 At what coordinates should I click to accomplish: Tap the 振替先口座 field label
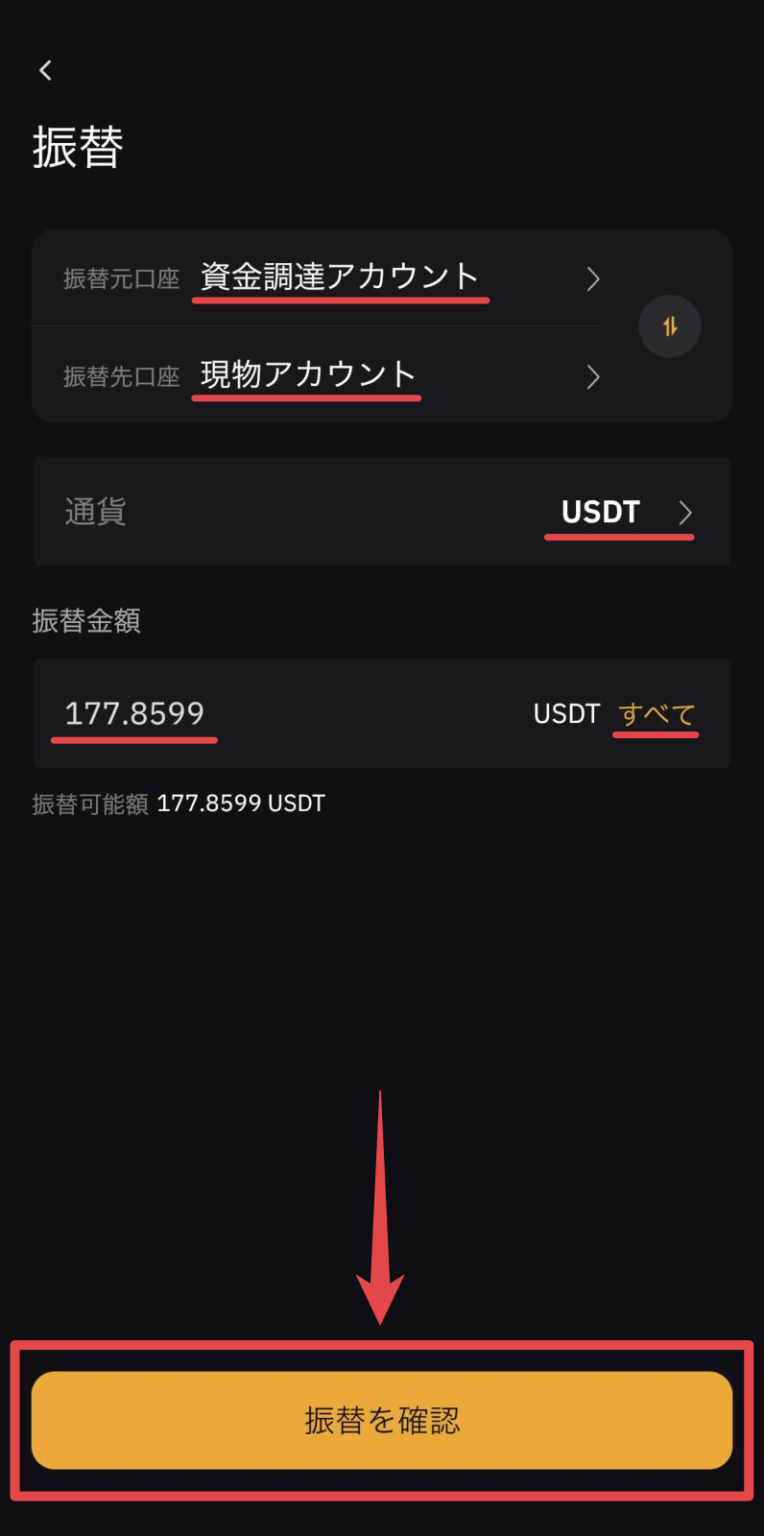[x=119, y=377]
